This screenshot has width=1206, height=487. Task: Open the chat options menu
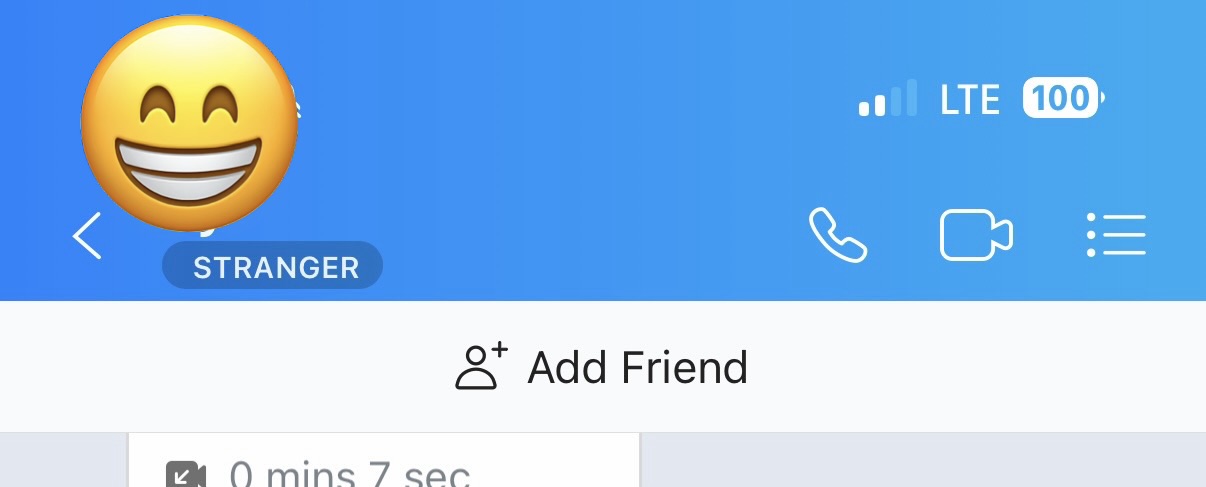pos(1116,236)
